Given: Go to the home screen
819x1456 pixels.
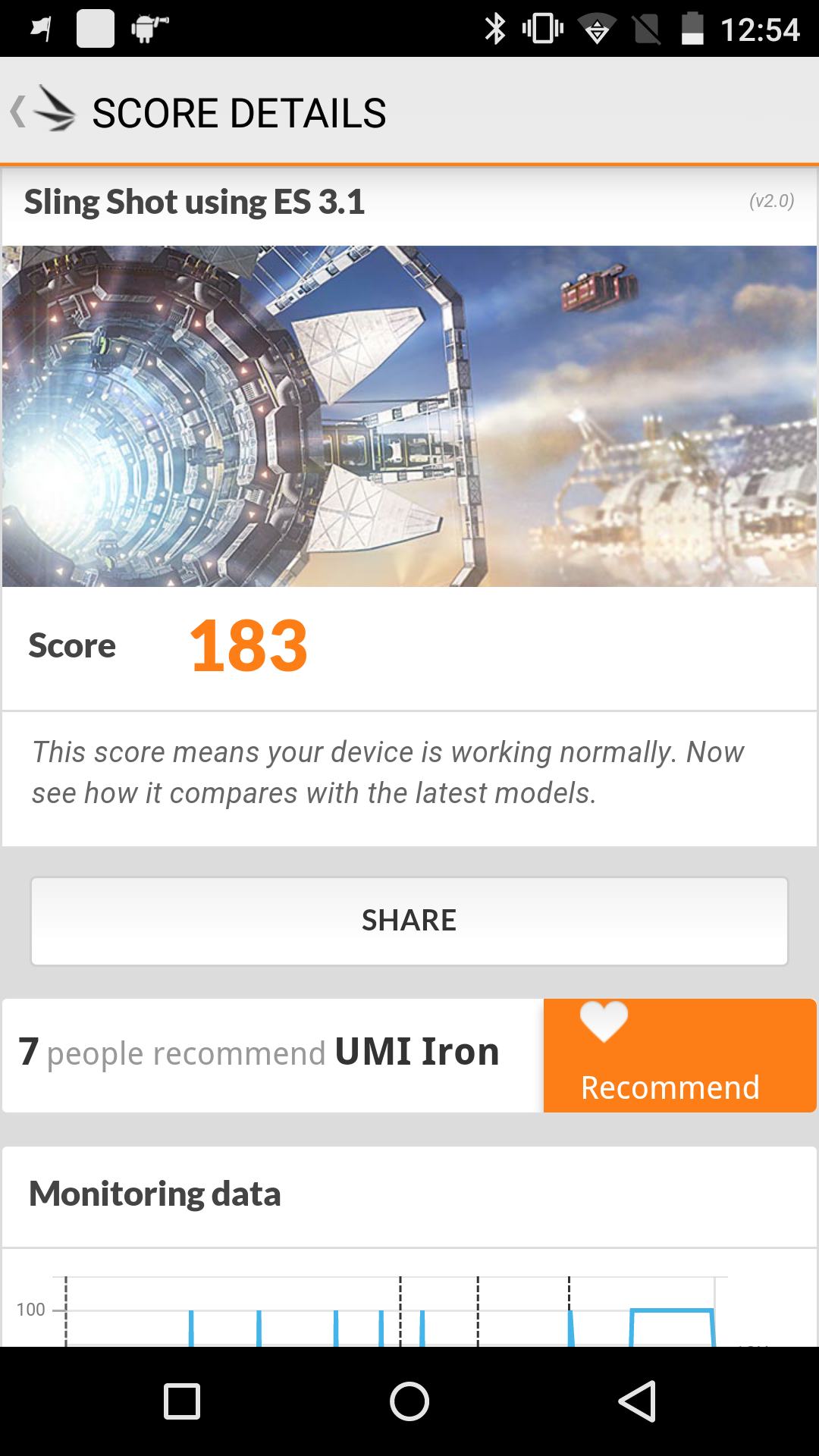Looking at the screenshot, I should point(409,1401).
